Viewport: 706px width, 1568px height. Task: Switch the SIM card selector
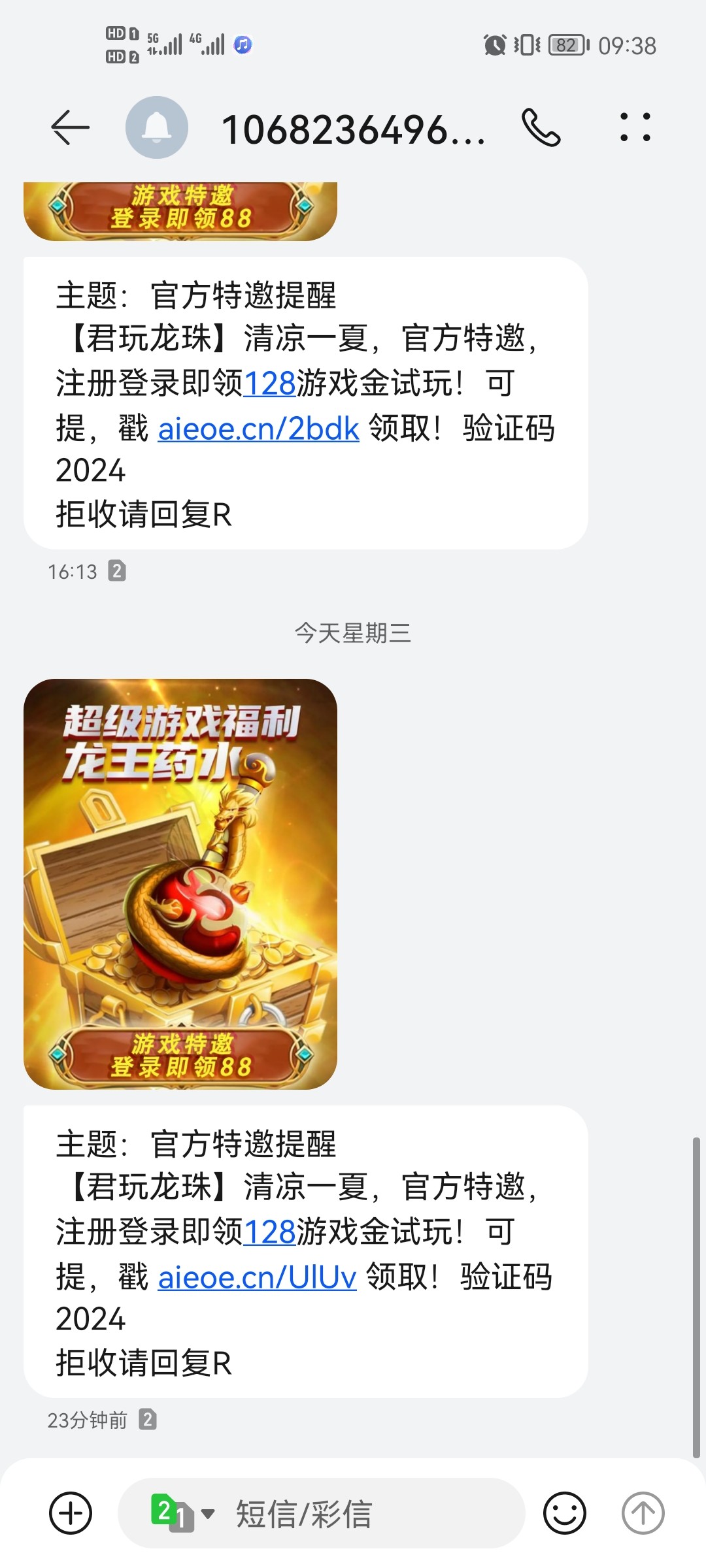pos(182,1513)
